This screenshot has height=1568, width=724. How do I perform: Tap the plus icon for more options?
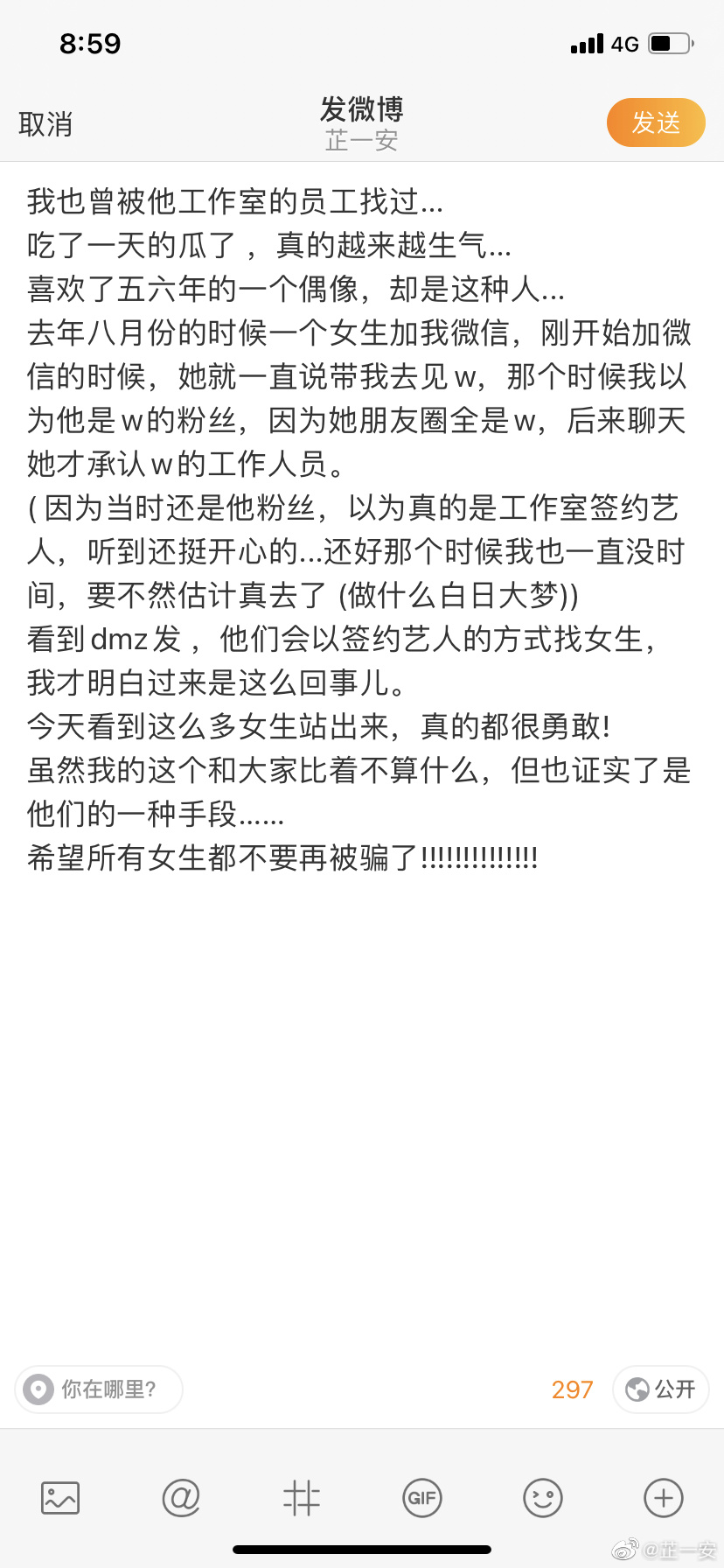[663, 1497]
